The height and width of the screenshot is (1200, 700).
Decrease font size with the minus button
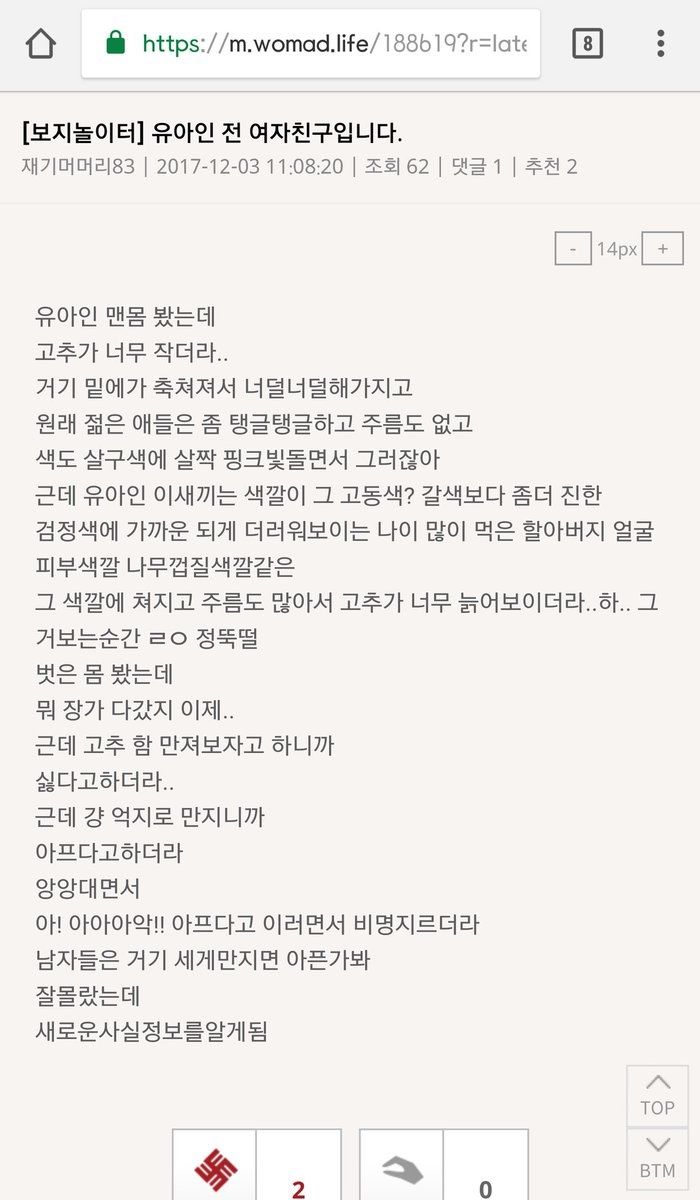pos(573,249)
